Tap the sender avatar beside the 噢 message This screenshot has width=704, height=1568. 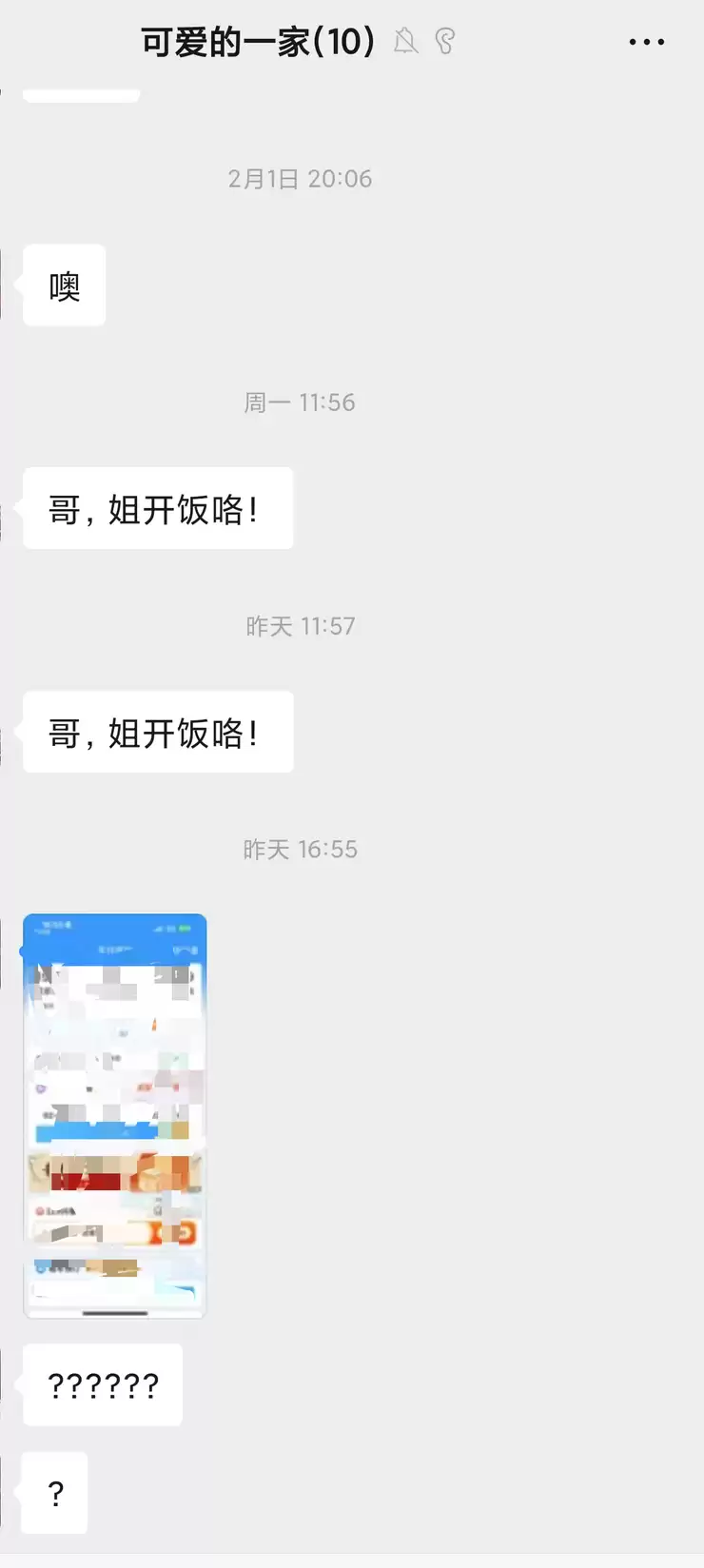(5, 285)
